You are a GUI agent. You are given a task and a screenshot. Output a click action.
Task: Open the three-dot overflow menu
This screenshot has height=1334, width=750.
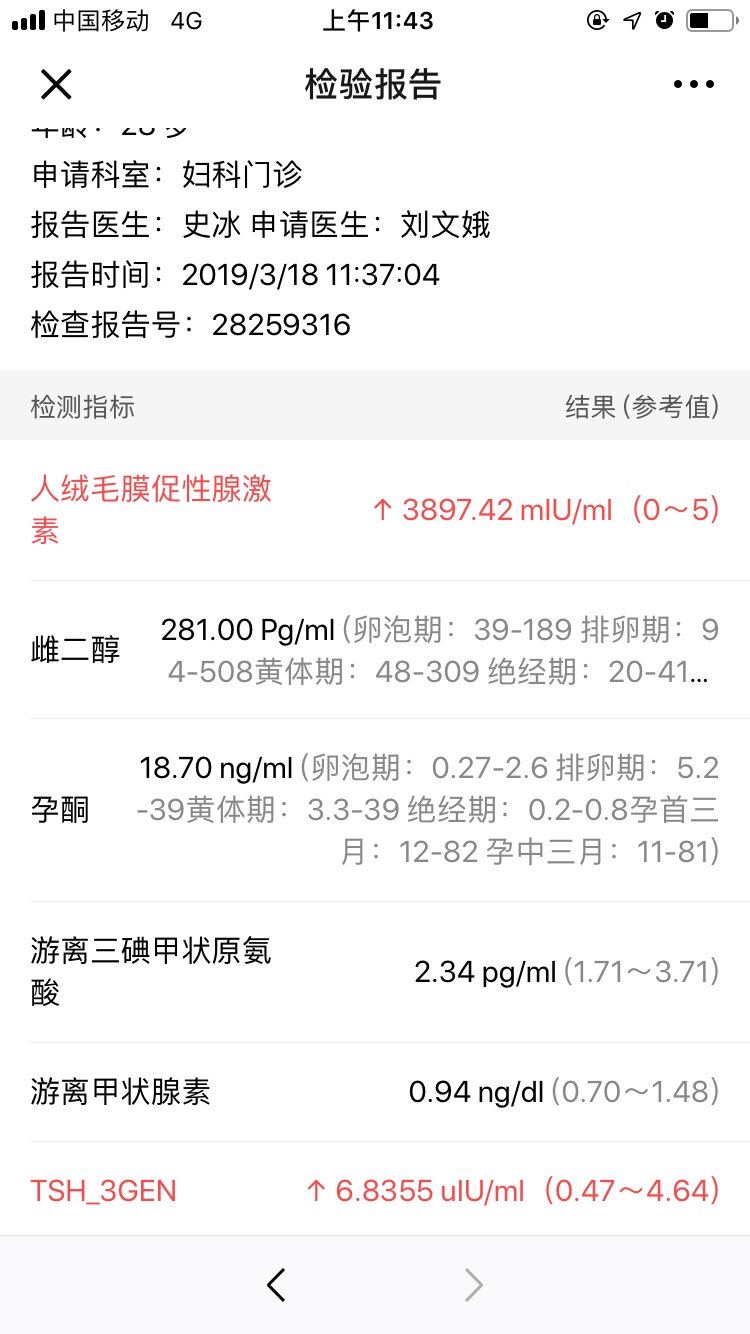pos(694,85)
